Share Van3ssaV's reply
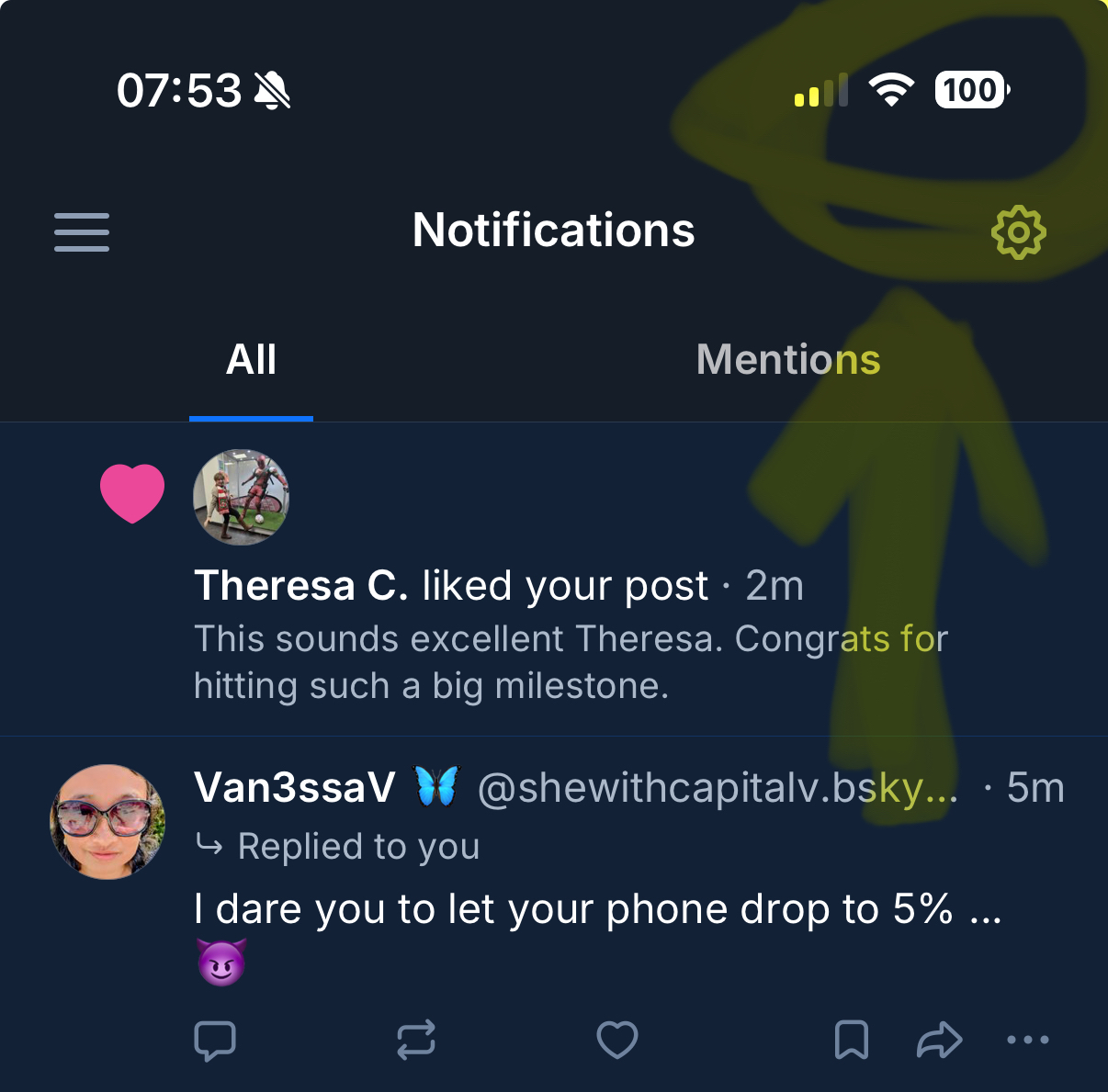The image size is (1108, 1092). (x=939, y=1041)
